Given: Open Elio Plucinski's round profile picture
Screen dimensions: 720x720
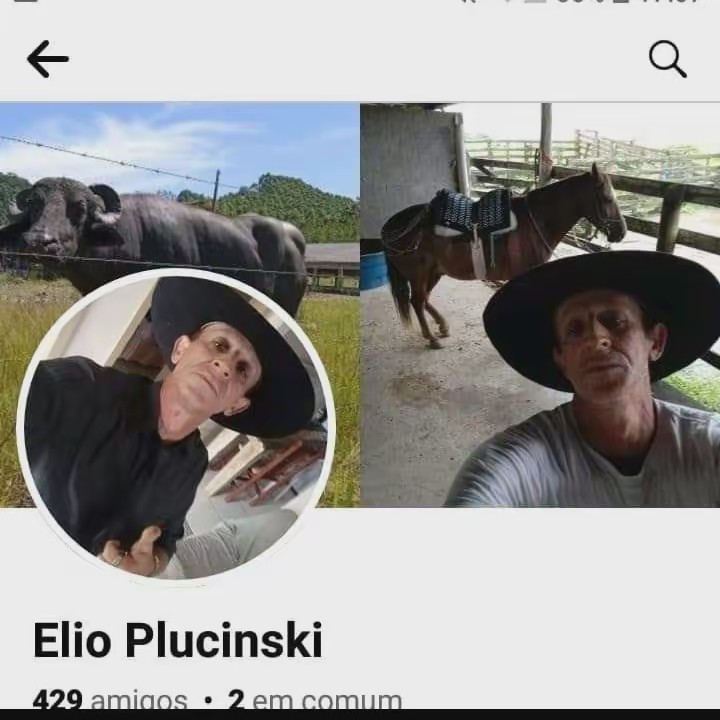Looking at the screenshot, I should pyautogui.click(x=176, y=424).
